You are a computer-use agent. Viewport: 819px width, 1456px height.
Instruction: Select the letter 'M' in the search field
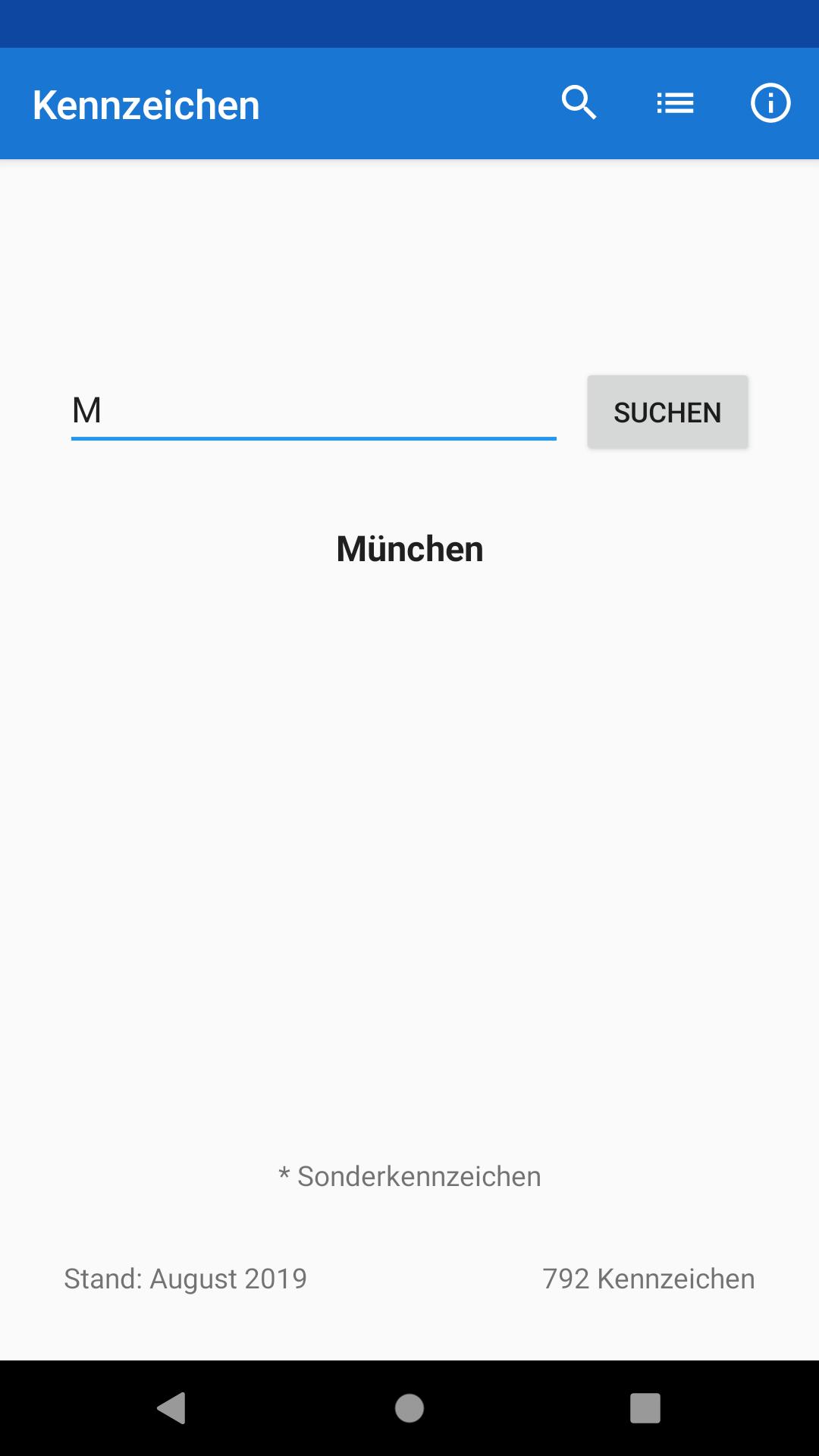tap(86, 409)
